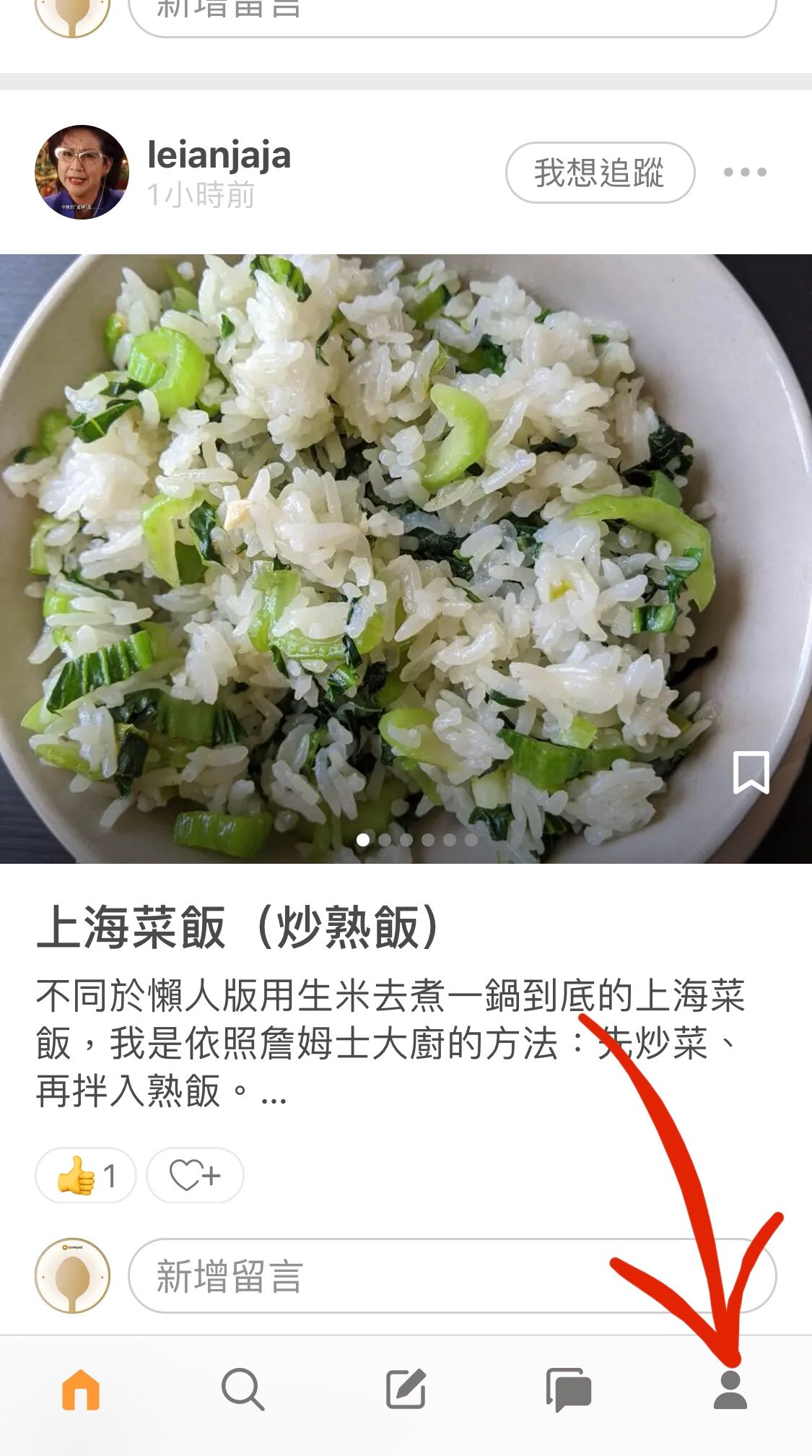The width and height of the screenshot is (812, 1456).
Task: Tap the thumbs-up reaction with count 1
Action: pos(86,1175)
